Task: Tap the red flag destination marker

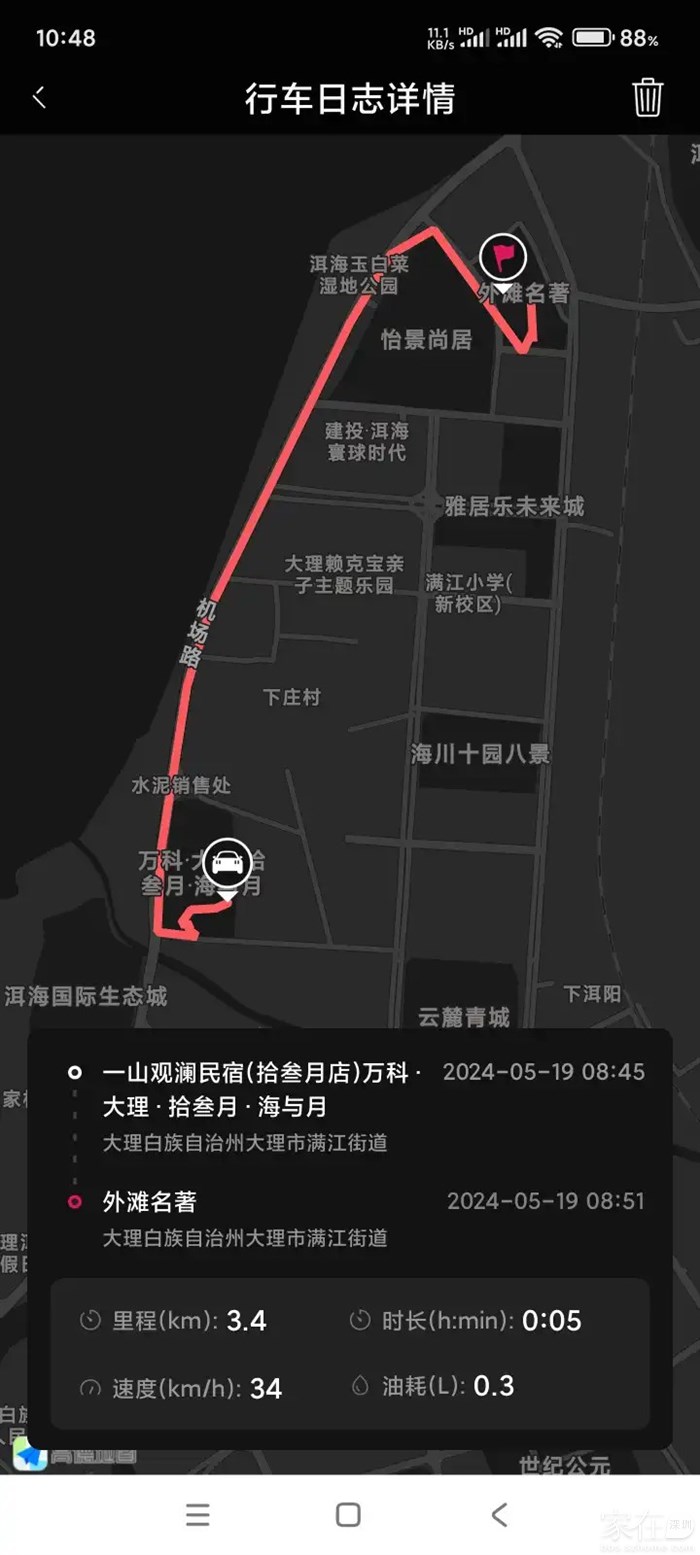Action: pyautogui.click(x=502, y=258)
